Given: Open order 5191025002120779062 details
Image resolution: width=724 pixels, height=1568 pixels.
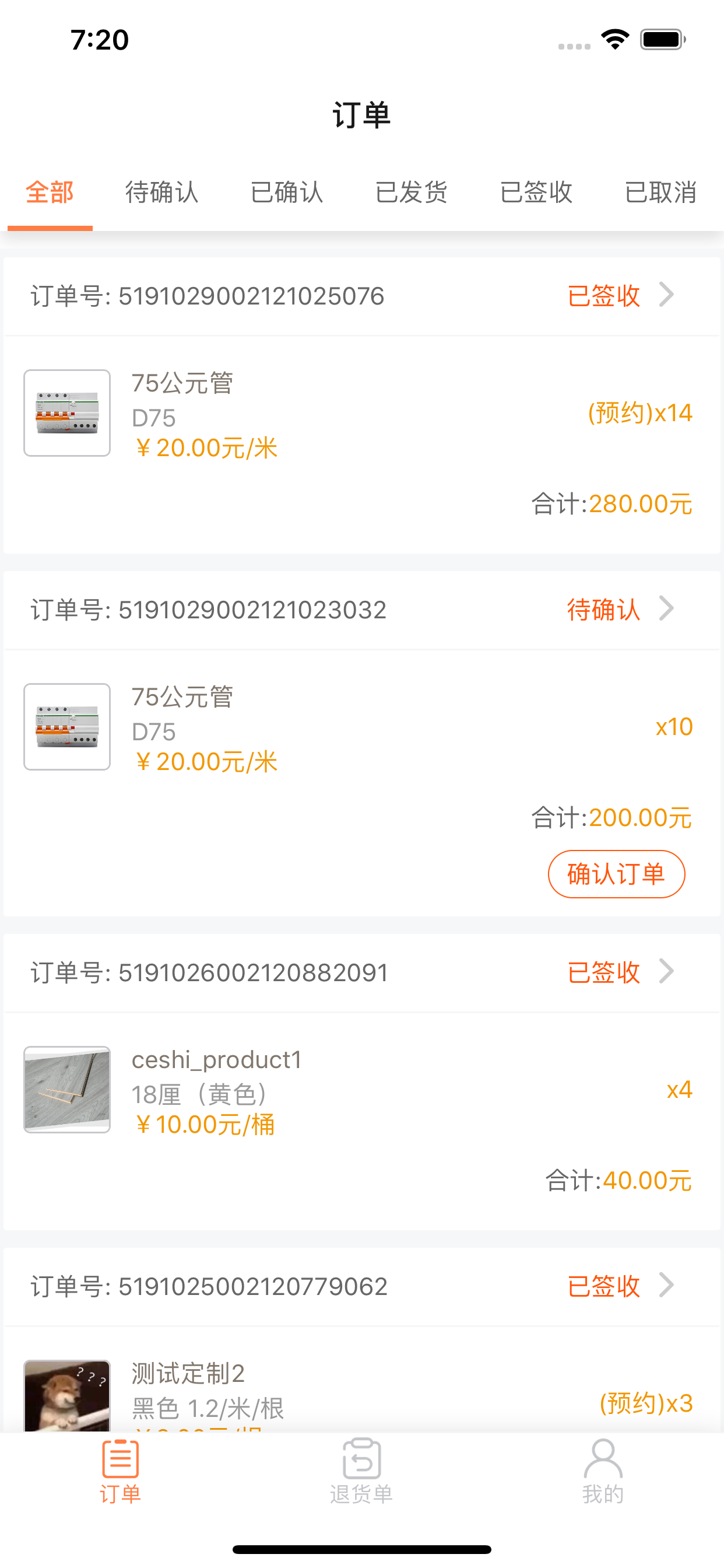Looking at the screenshot, I should (x=362, y=1286).
